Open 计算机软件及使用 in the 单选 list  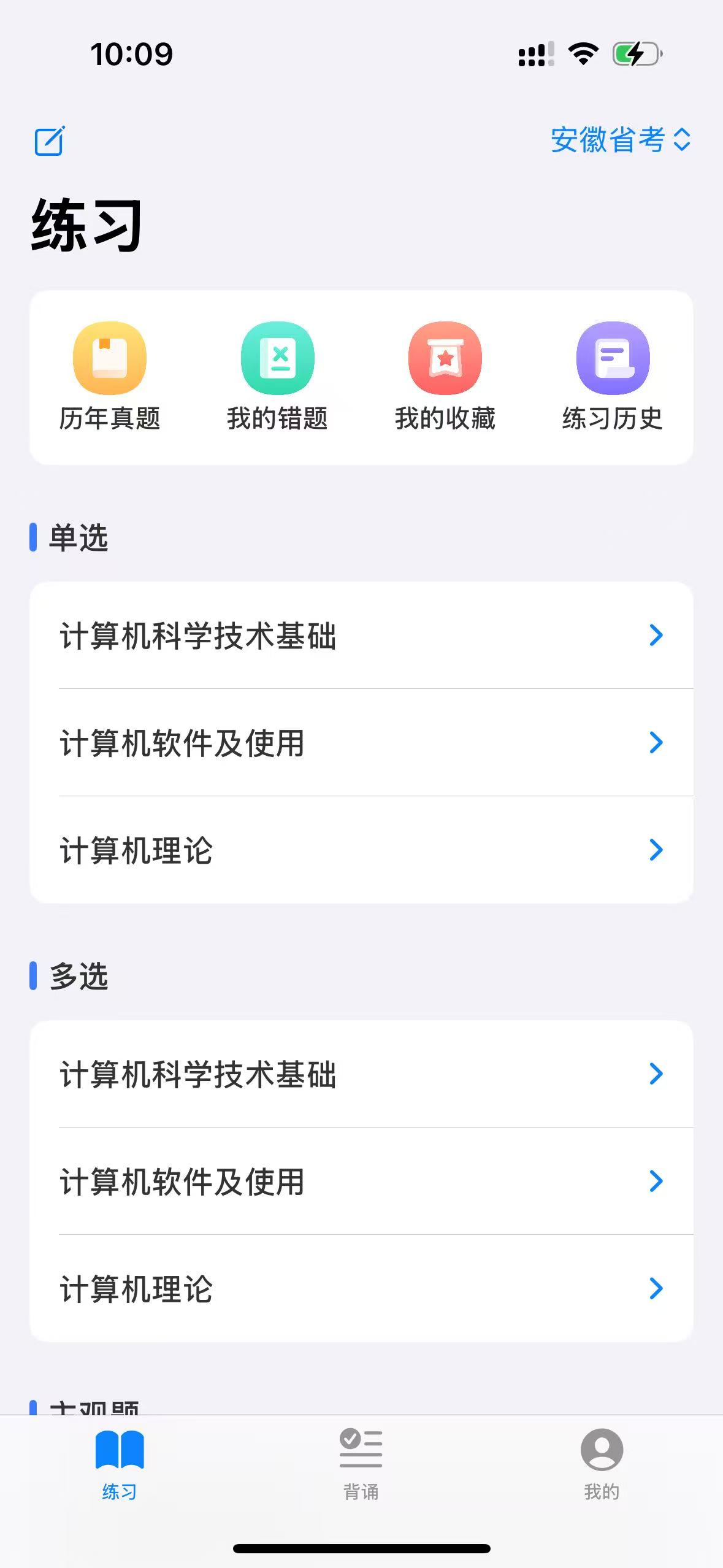pyautogui.click(x=361, y=743)
